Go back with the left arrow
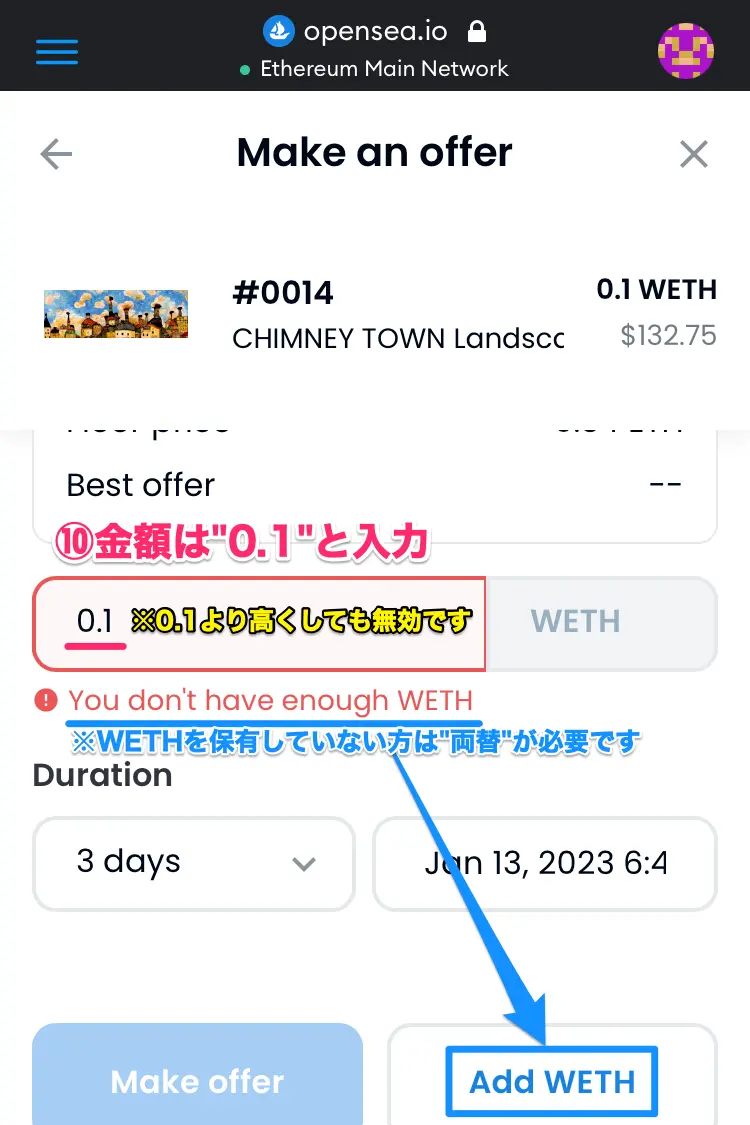The width and height of the screenshot is (750, 1125). [56, 154]
